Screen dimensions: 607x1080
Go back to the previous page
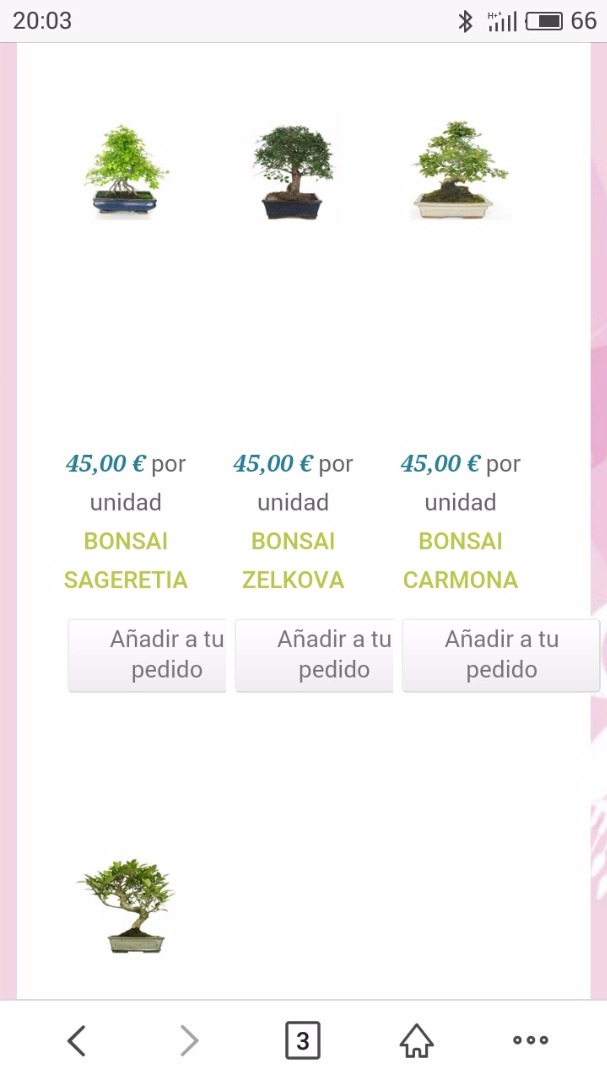(x=77, y=1041)
